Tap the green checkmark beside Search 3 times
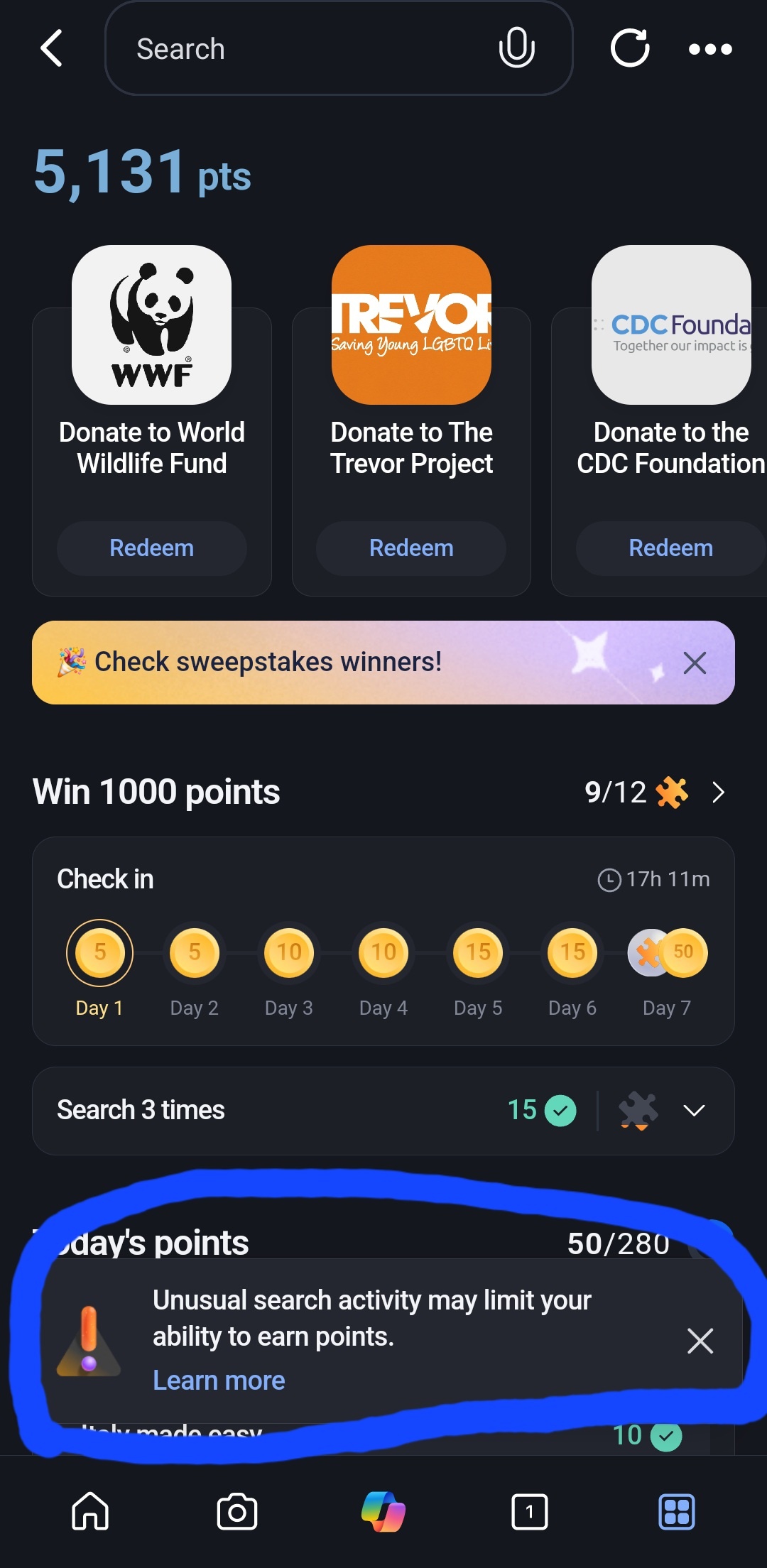Viewport: 767px width, 1568px height. click(x=561, y=1110)
